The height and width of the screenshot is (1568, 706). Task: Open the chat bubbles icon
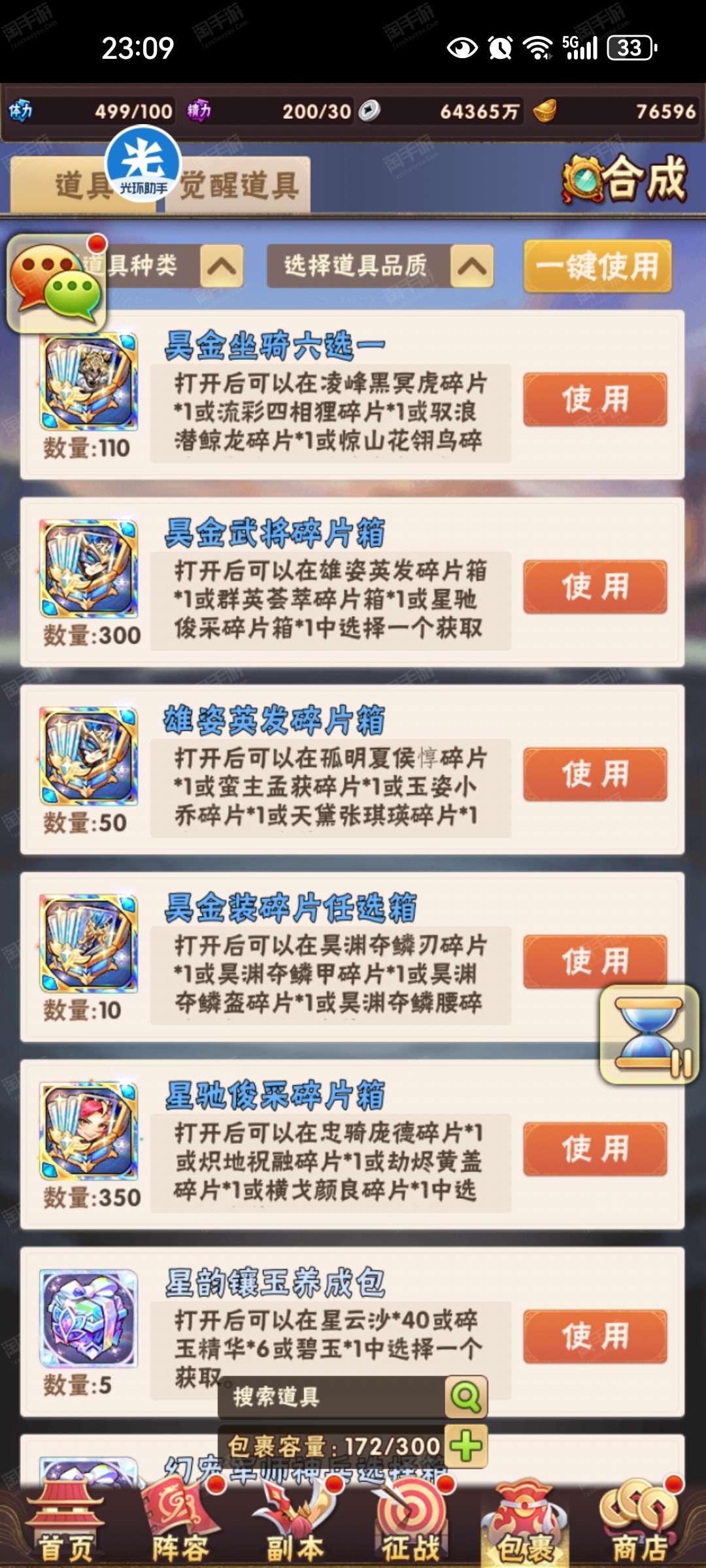(57, 283)
